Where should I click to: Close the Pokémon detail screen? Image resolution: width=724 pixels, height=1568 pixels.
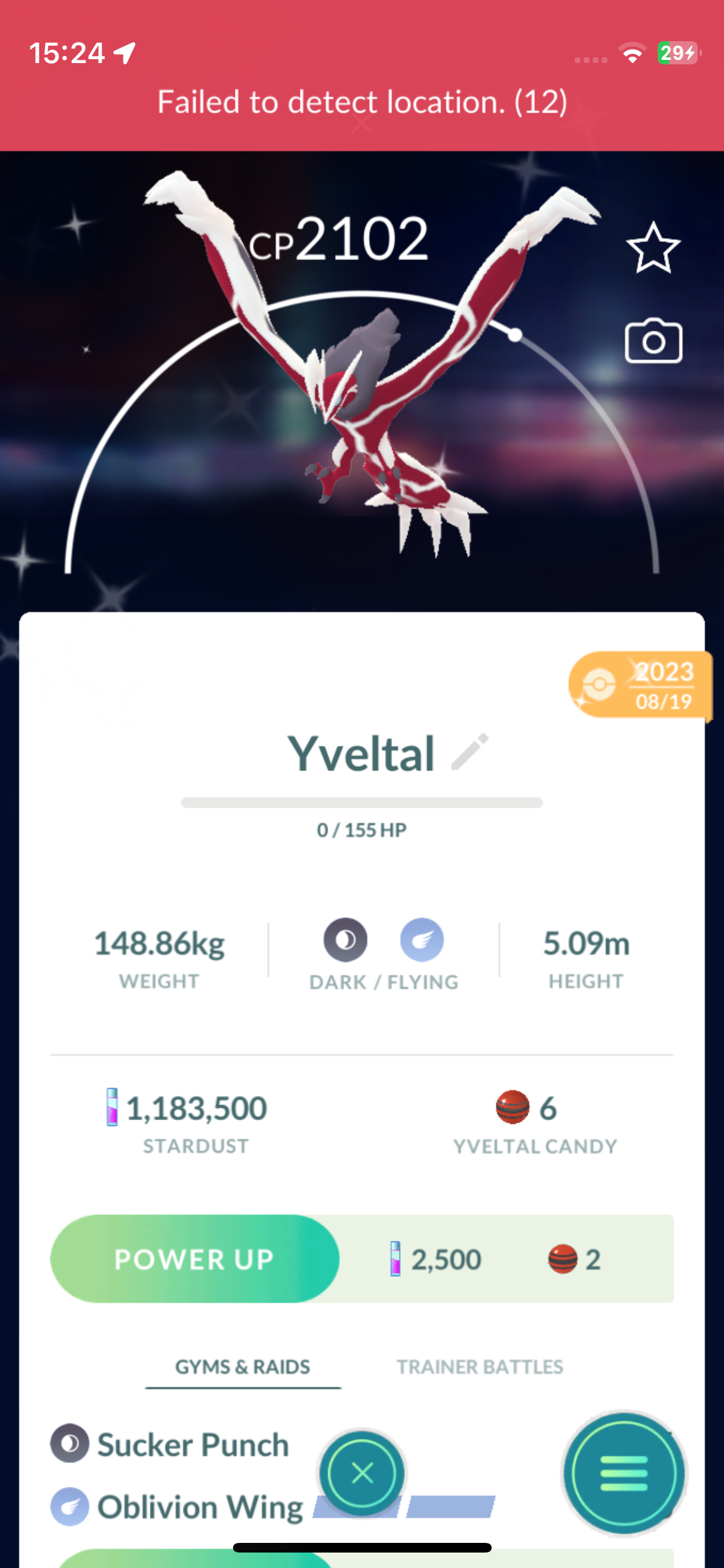(x=362, y=1473)
